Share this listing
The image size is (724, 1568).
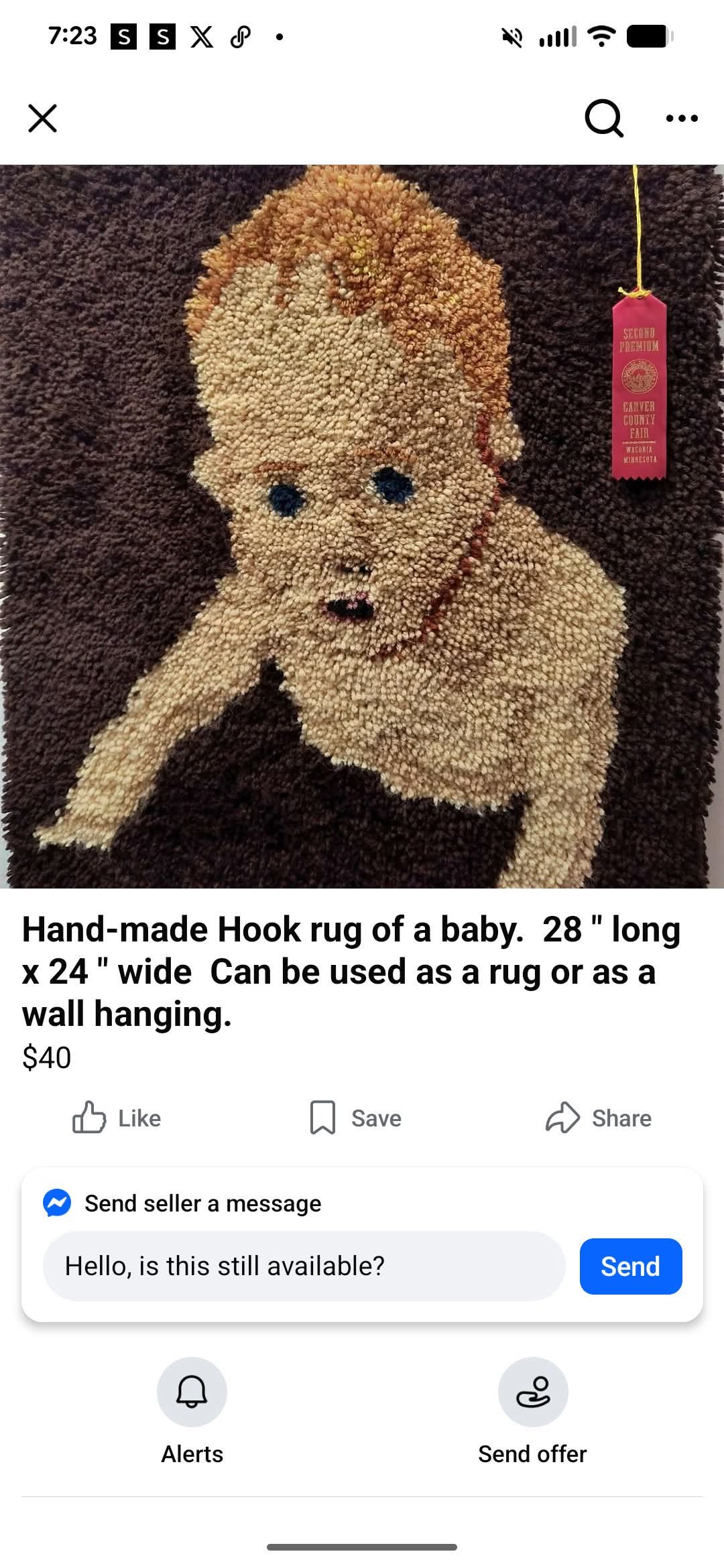(x=598, y=1118)
